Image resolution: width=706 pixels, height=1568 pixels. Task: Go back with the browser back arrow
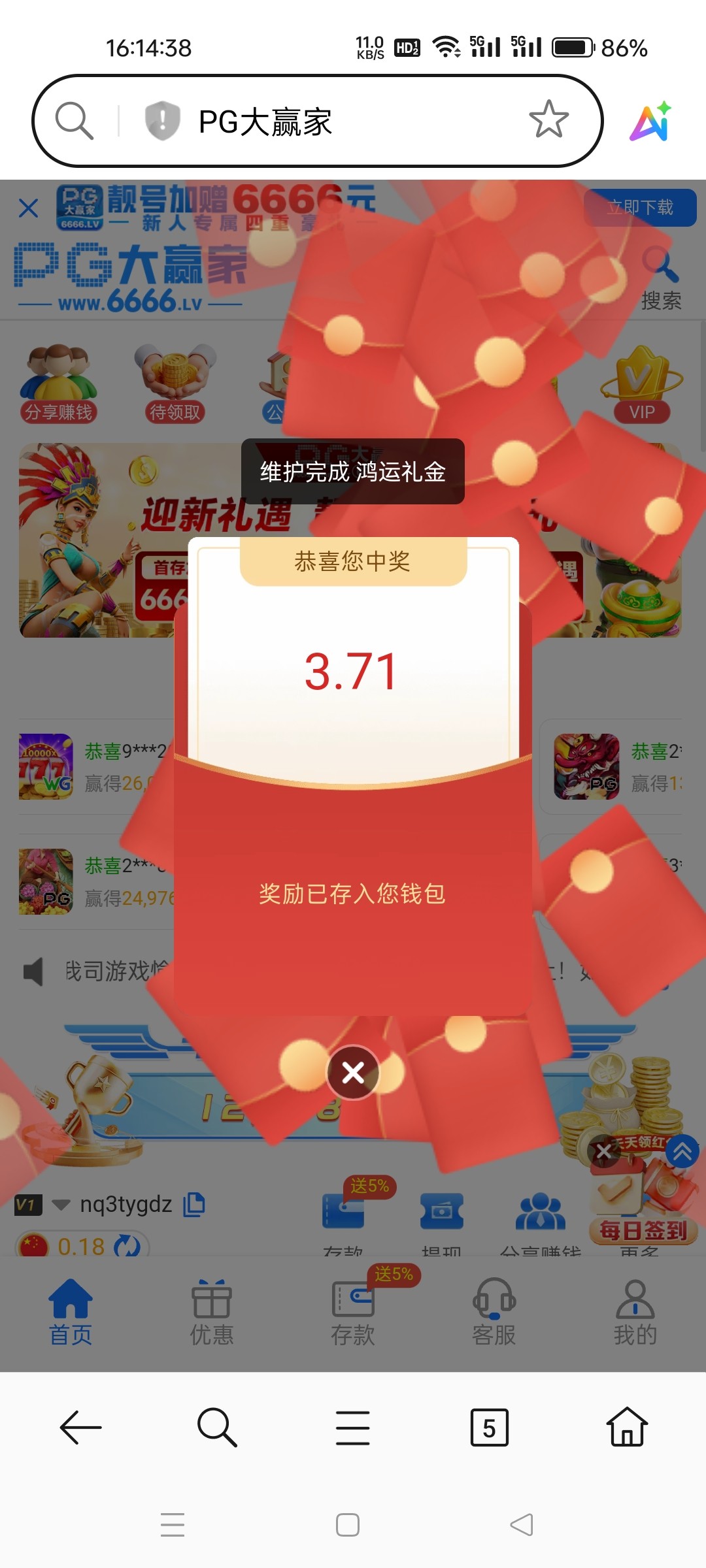[80, 1428]
